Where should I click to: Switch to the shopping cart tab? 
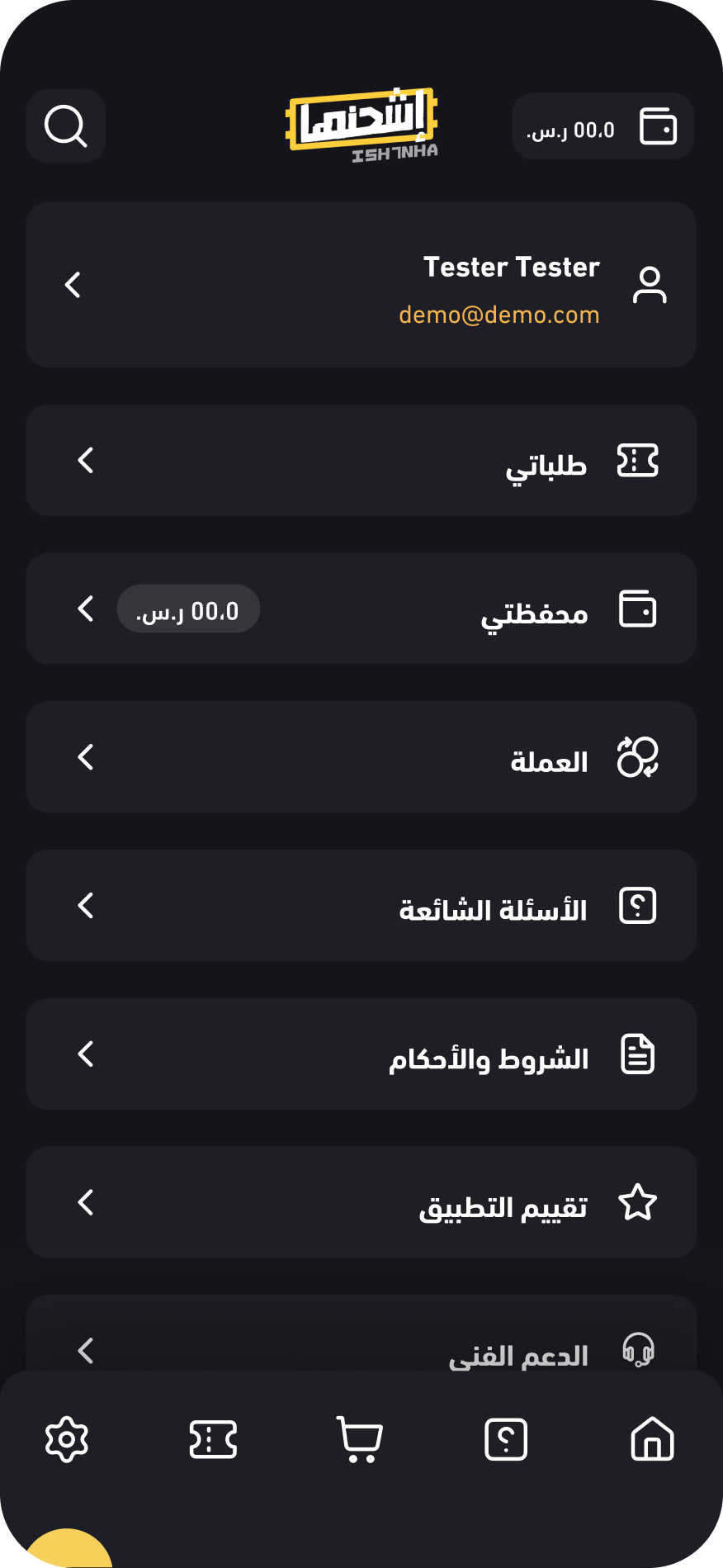360,1439
